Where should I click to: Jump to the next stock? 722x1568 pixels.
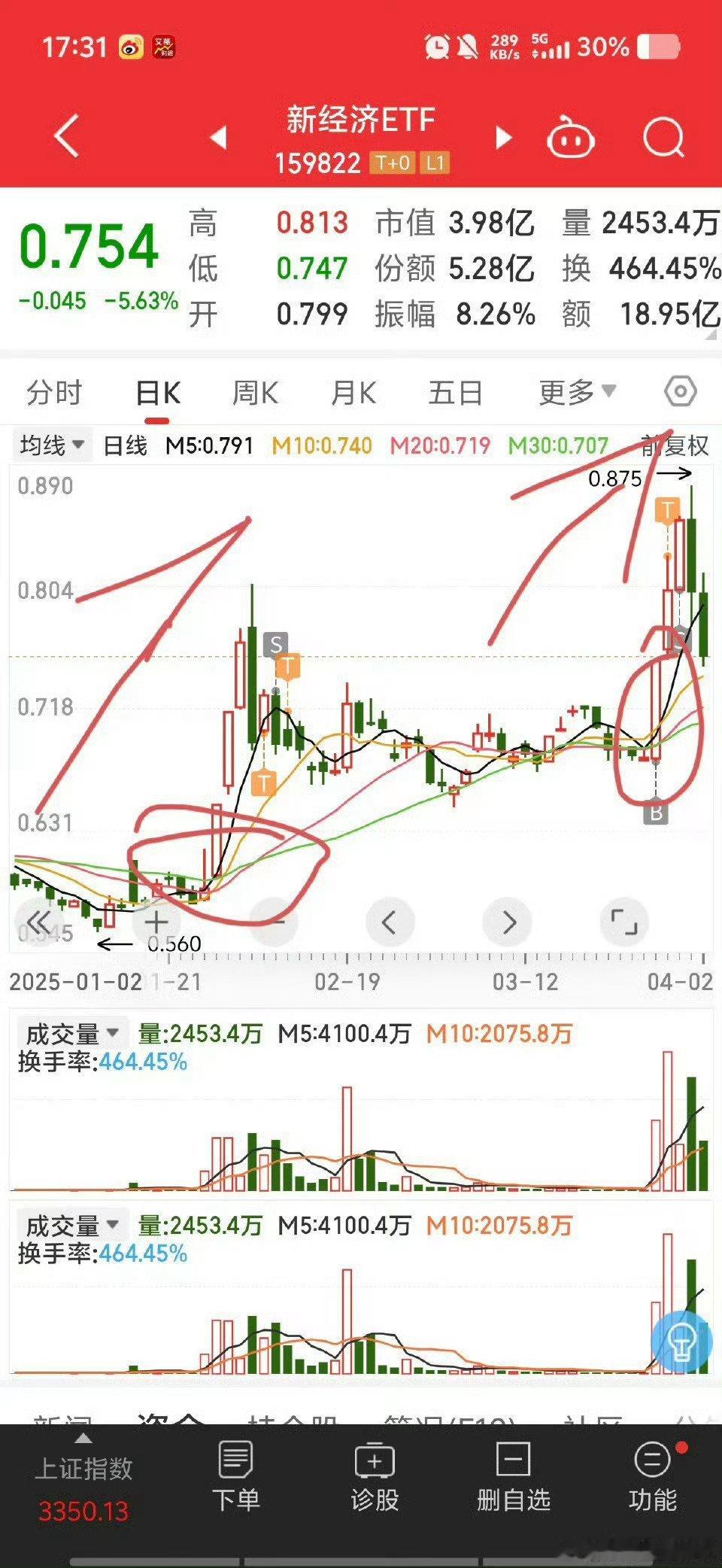[503, 138]
